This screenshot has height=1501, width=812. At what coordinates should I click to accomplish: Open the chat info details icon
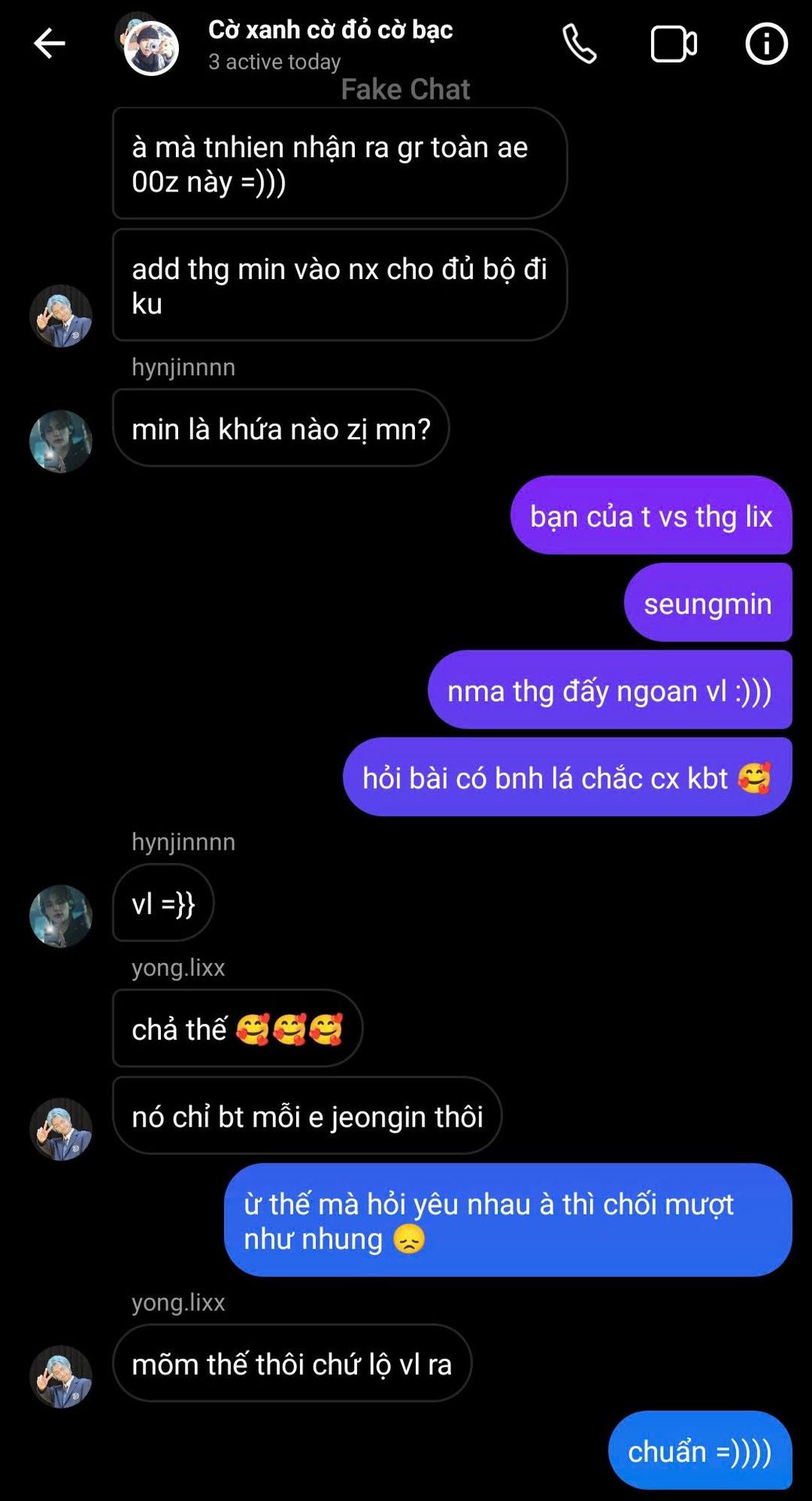(x=766, y=44)
